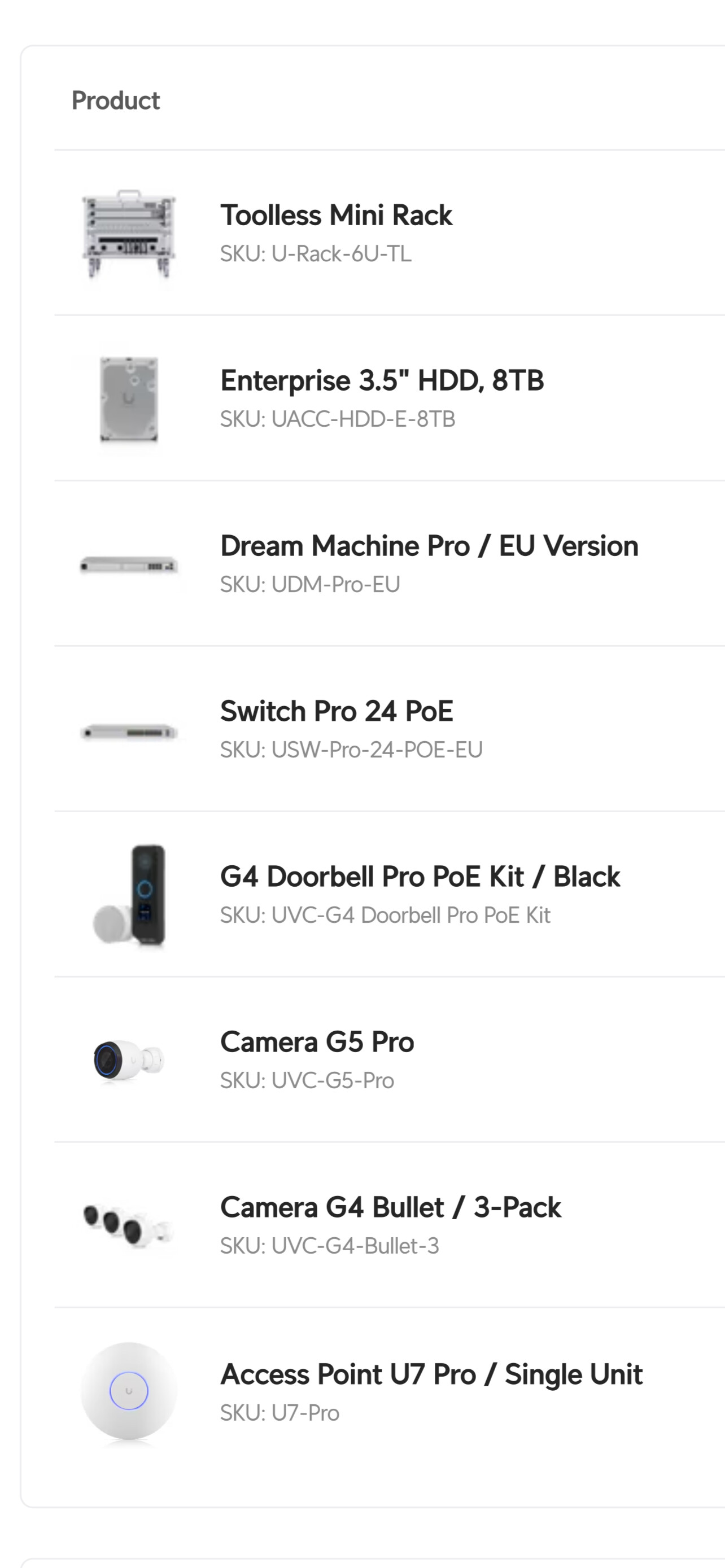View Camera G4 Bullet / 3-Pack
The height and width of the screenshot is (1568, 725).
(x=390, y=1207)
